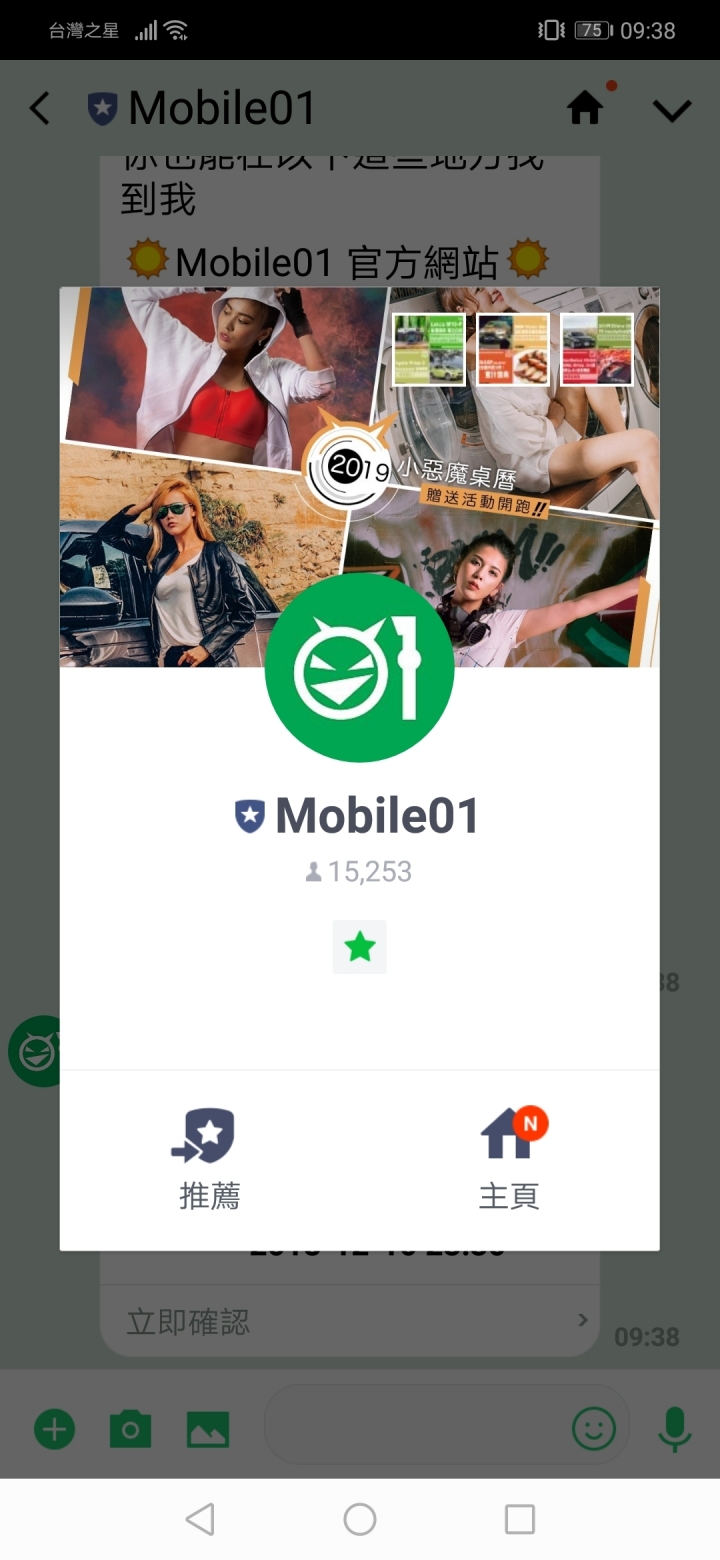720x1560 pixels.
Task: Tap the system back navigation button
Action: (x=200, y=1519)
